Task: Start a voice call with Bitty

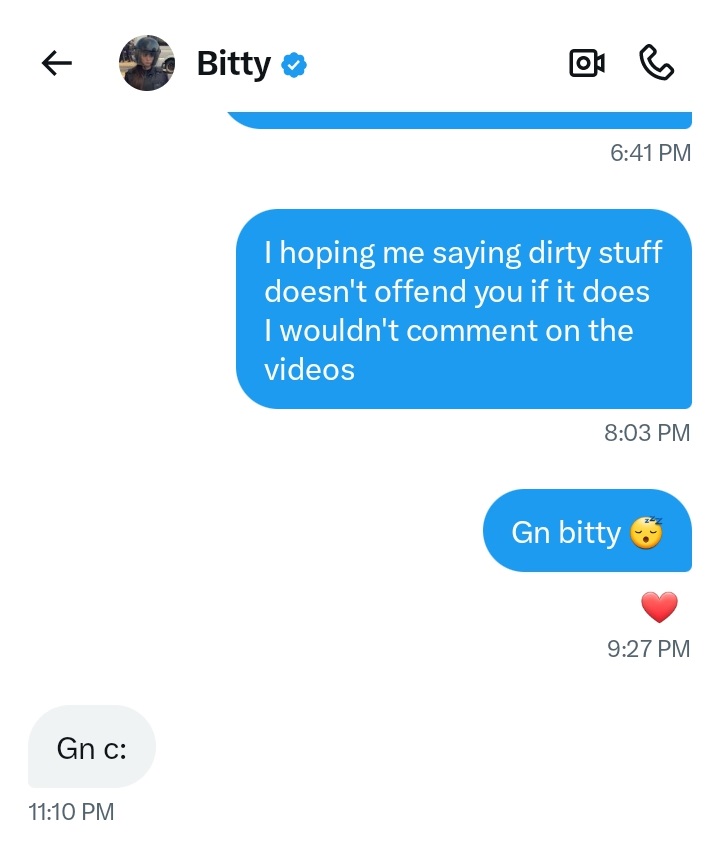Action: coord(656,64)
